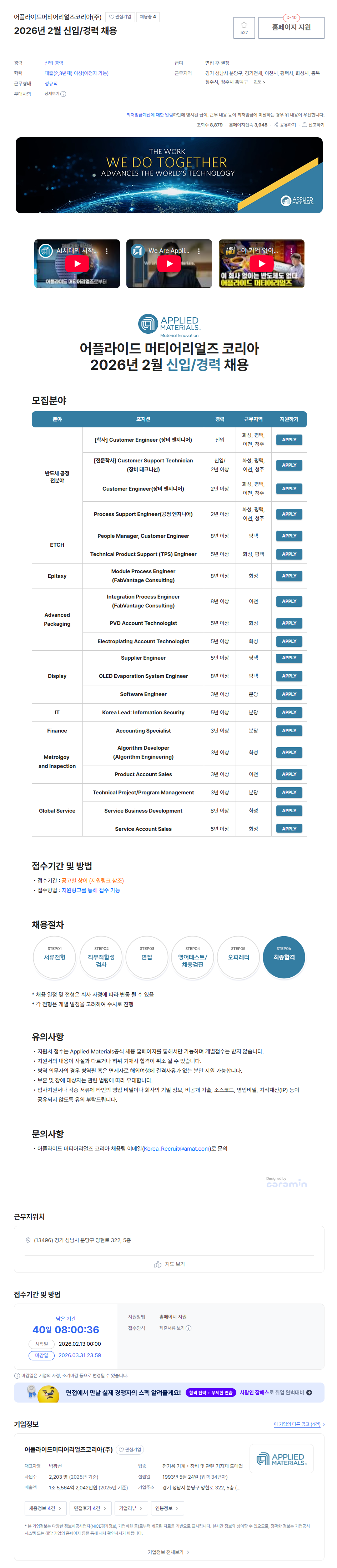View this company's other 4 job postings
Image resolution: width=337 pixels, height=1568 pixels.
(x=299, y=1424)
